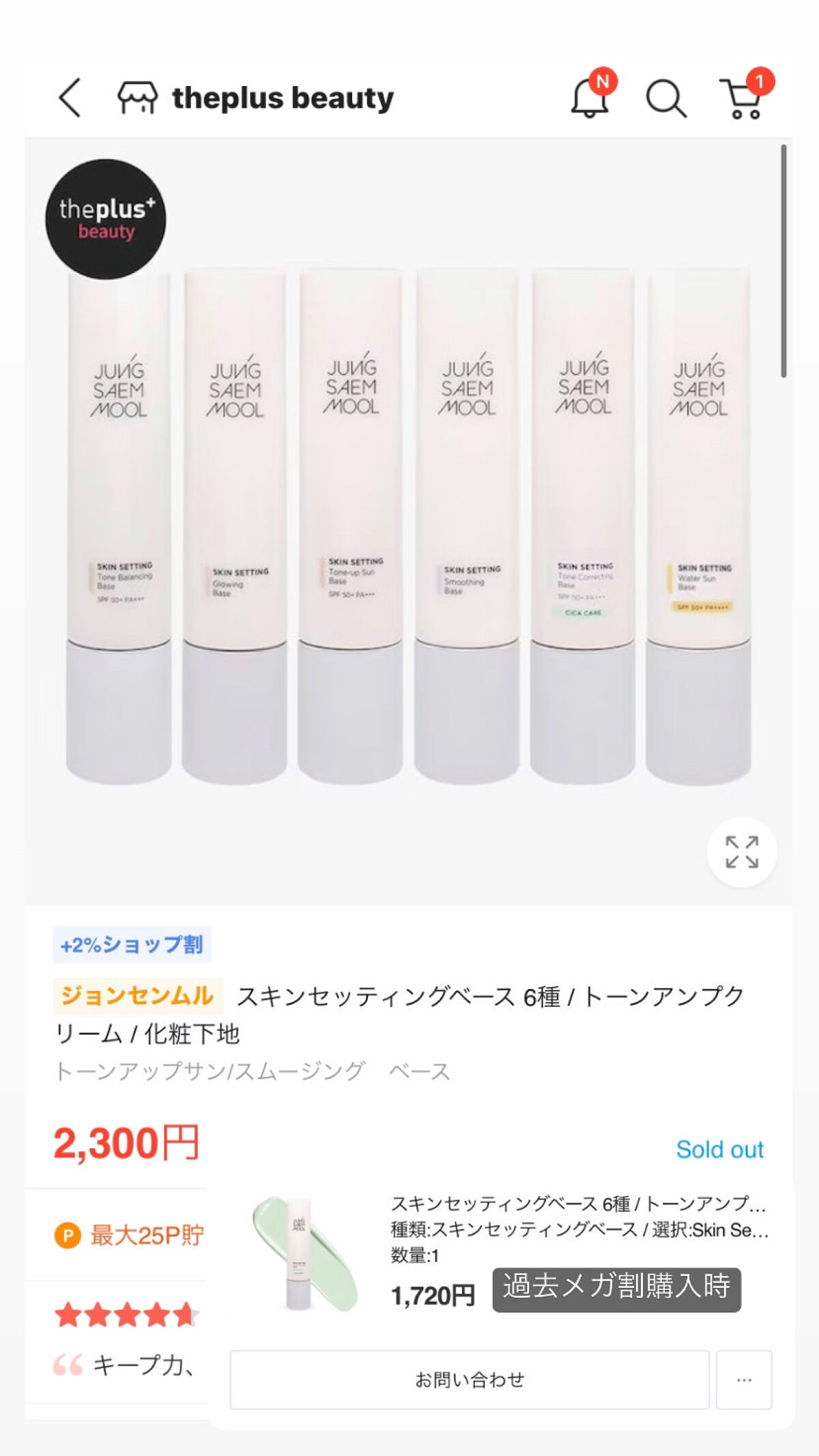The image size is (819, 1456).
Task: Expand product image to fullscreen
Action: pyautogui.click(x=744, y=852)
